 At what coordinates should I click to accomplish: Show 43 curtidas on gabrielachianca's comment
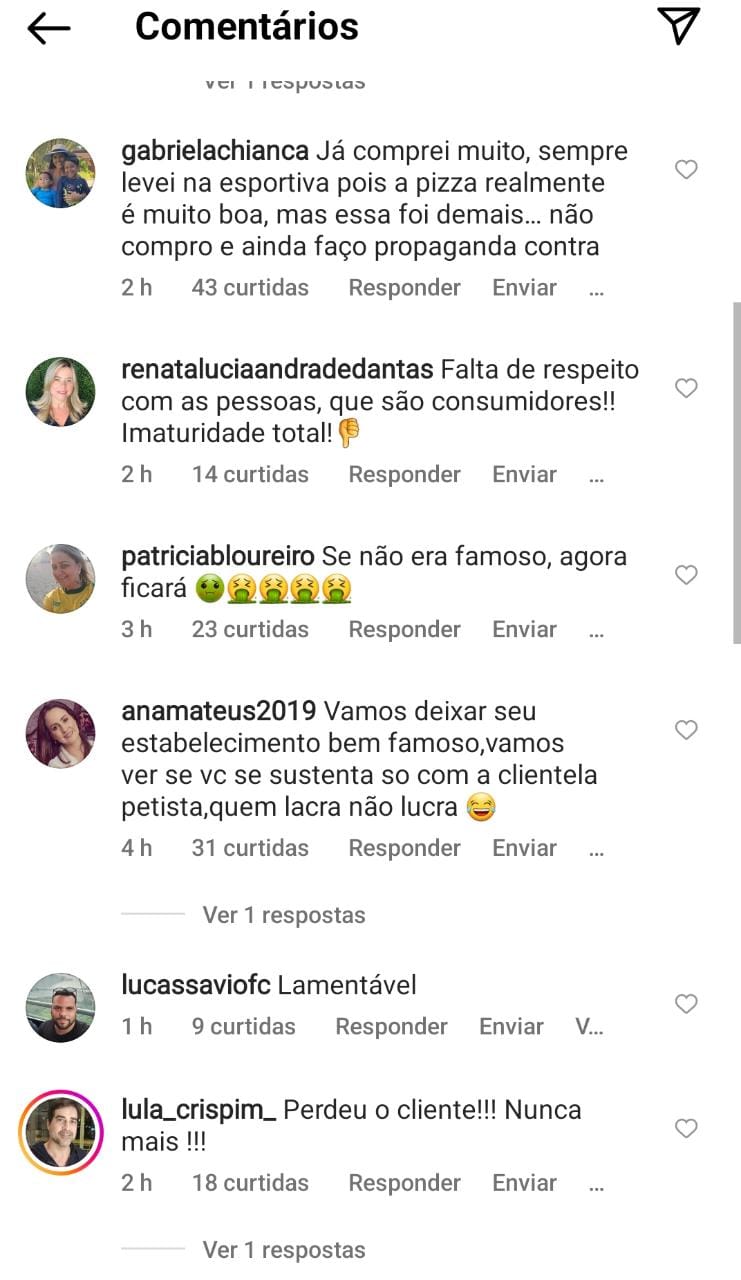(x=250, y=288)
